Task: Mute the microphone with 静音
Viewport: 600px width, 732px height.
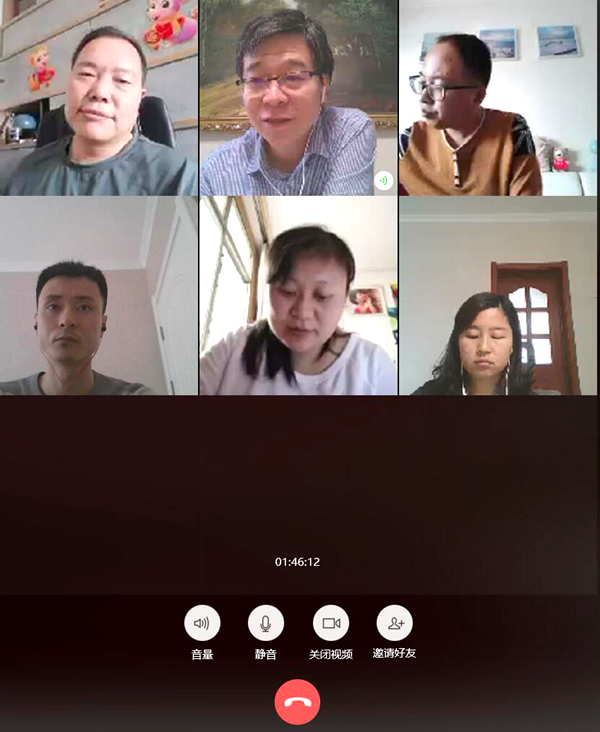Action: click(x=266, y=623)
